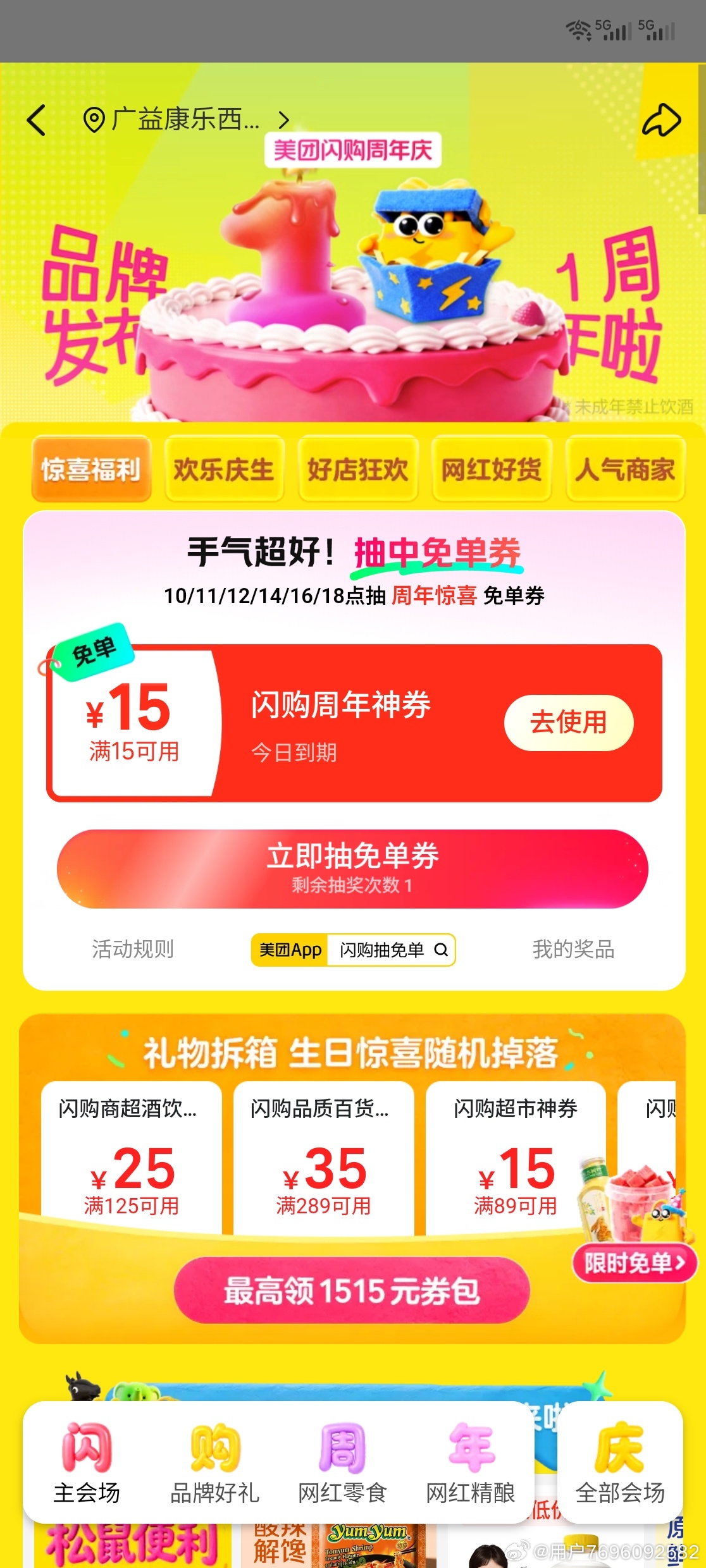
Task: Go back using the back arrow
Action: [x=37, y=120]
